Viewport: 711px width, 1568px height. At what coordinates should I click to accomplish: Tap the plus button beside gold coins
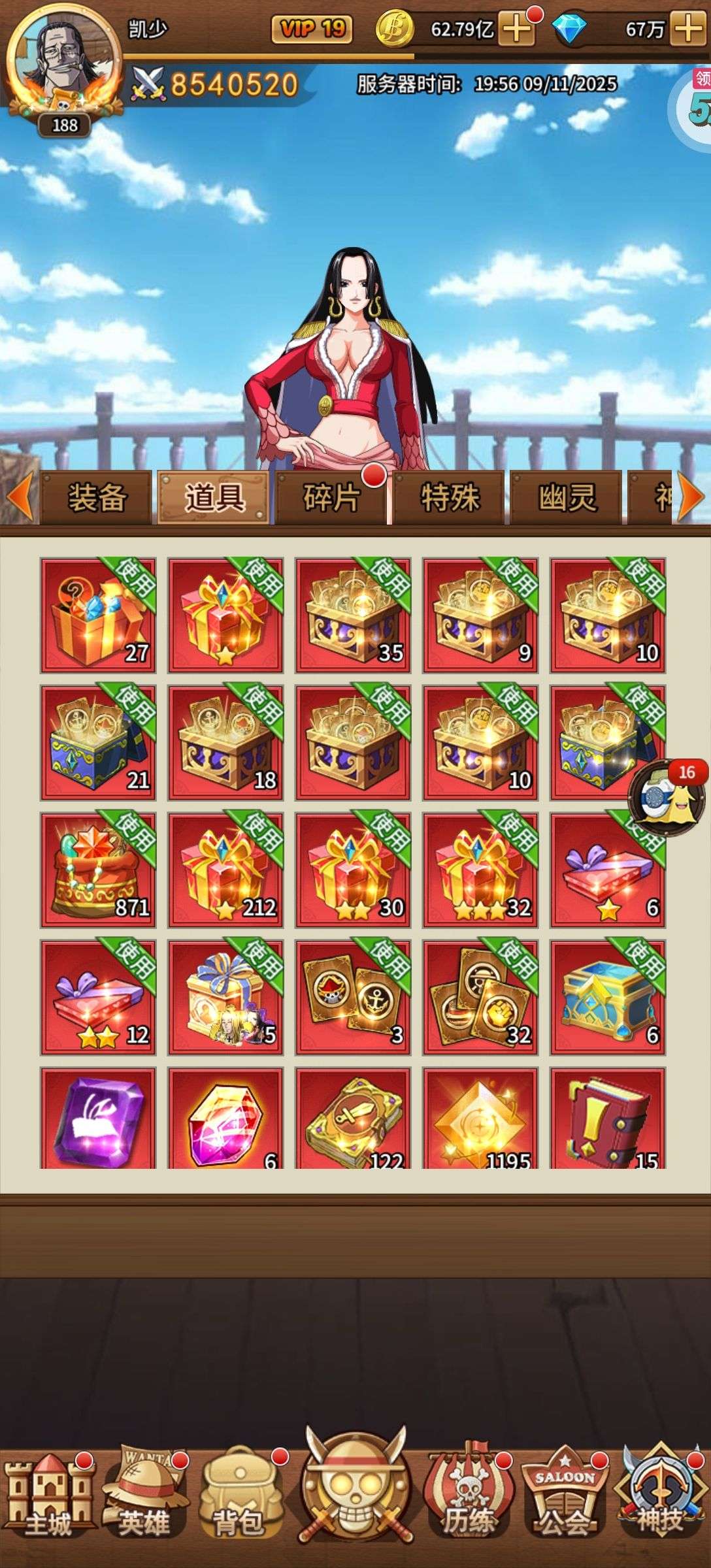pos(516,29)
